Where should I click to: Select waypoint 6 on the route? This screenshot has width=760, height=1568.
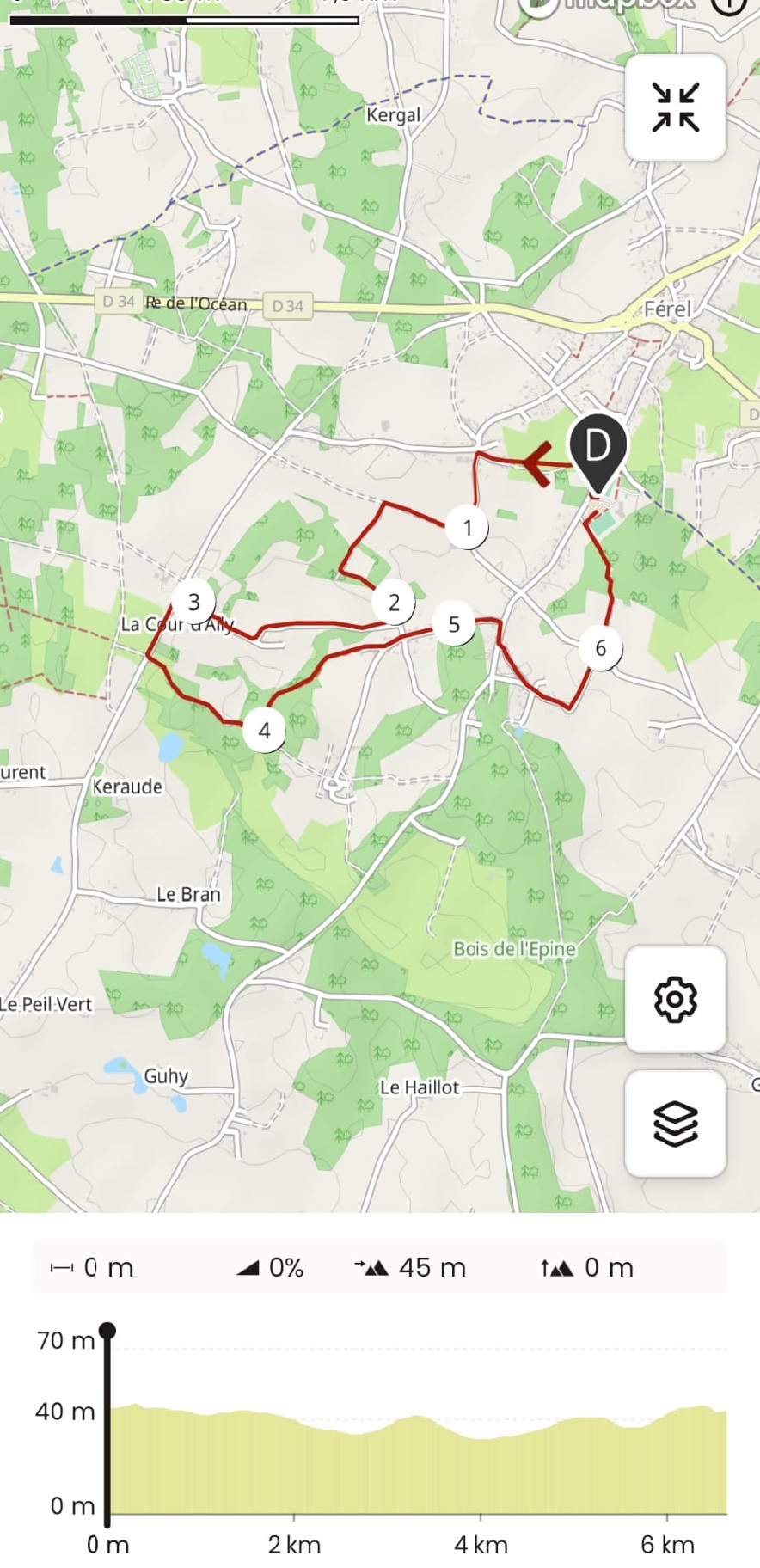coord(600,647)
